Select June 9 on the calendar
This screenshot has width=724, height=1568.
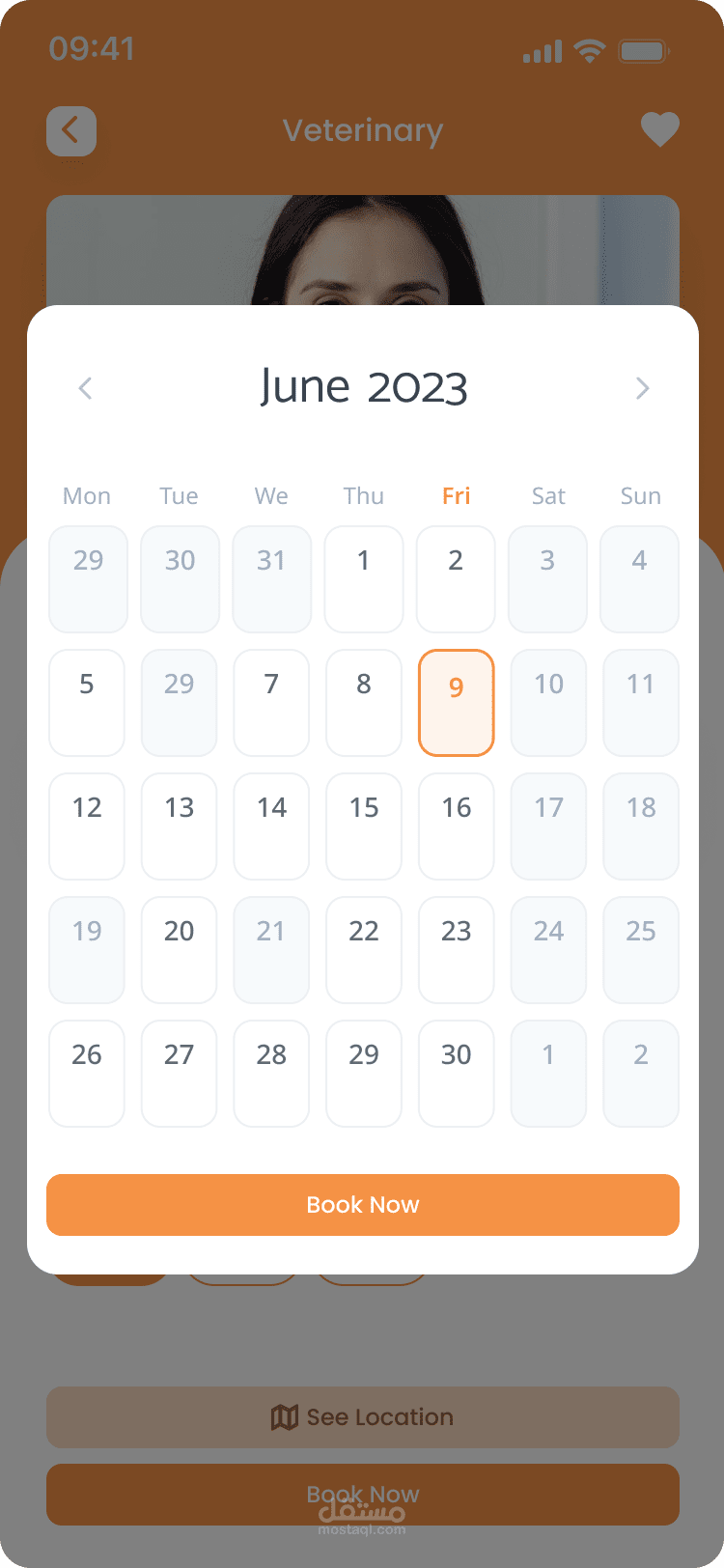(457, 703)
